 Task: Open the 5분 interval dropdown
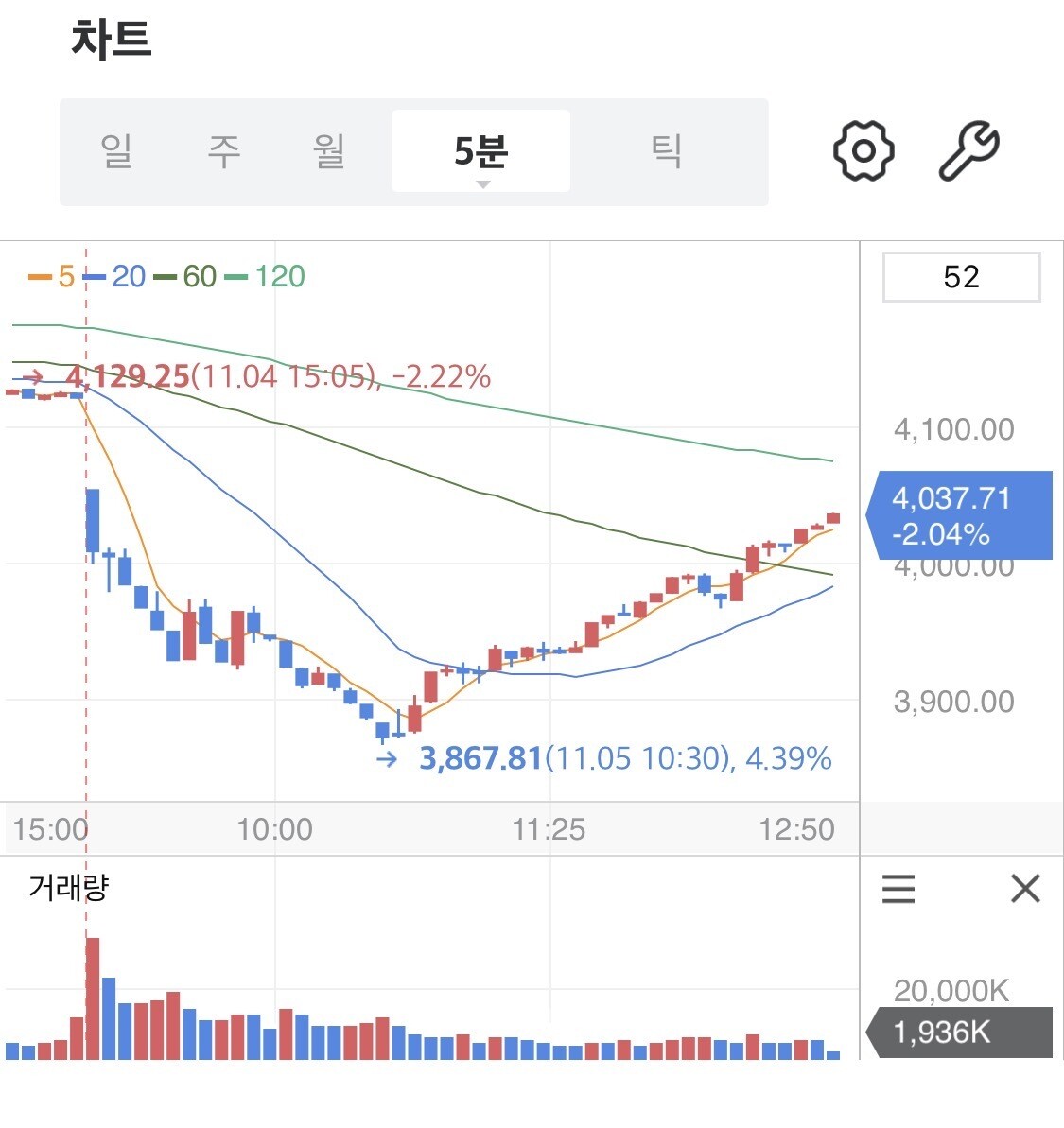coord(480,152)
